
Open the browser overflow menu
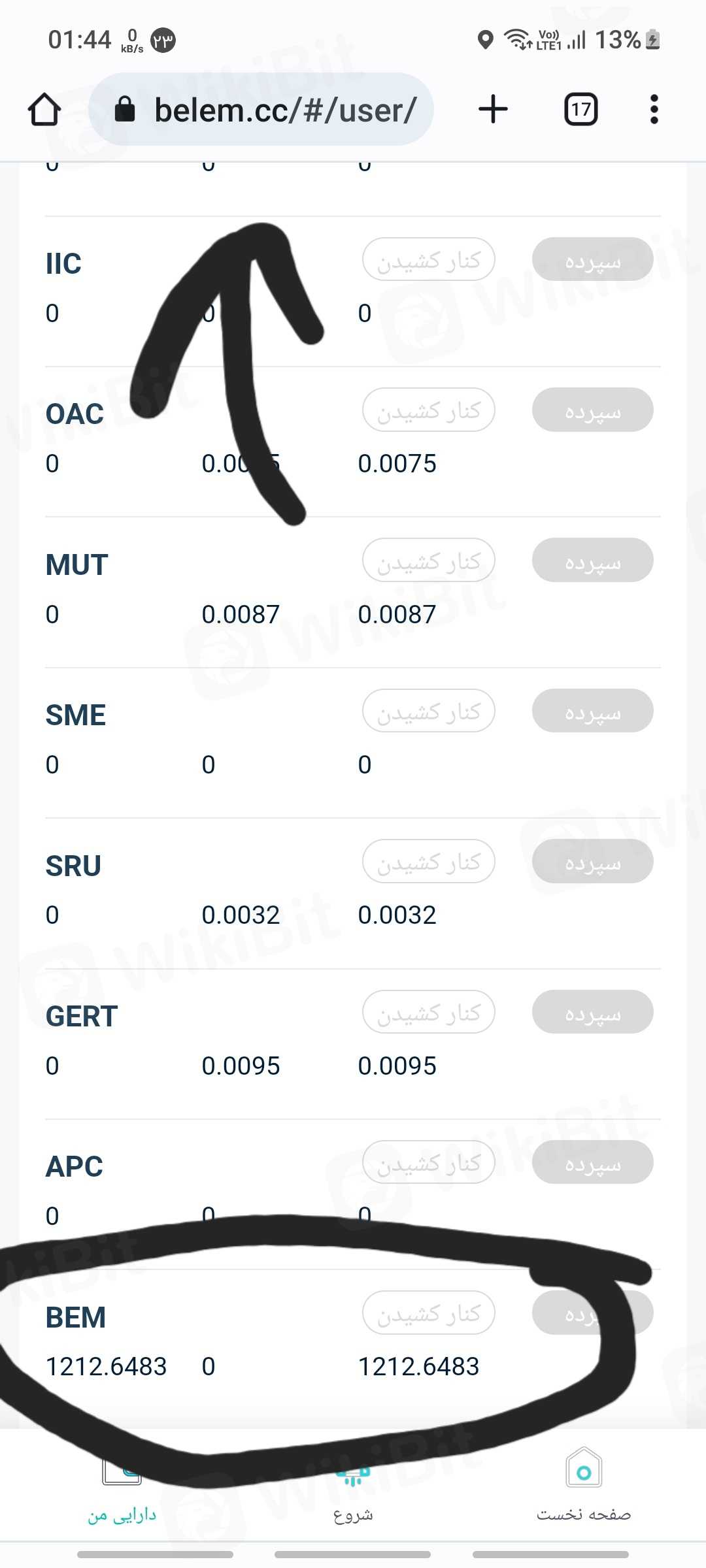tap(654, 109)
